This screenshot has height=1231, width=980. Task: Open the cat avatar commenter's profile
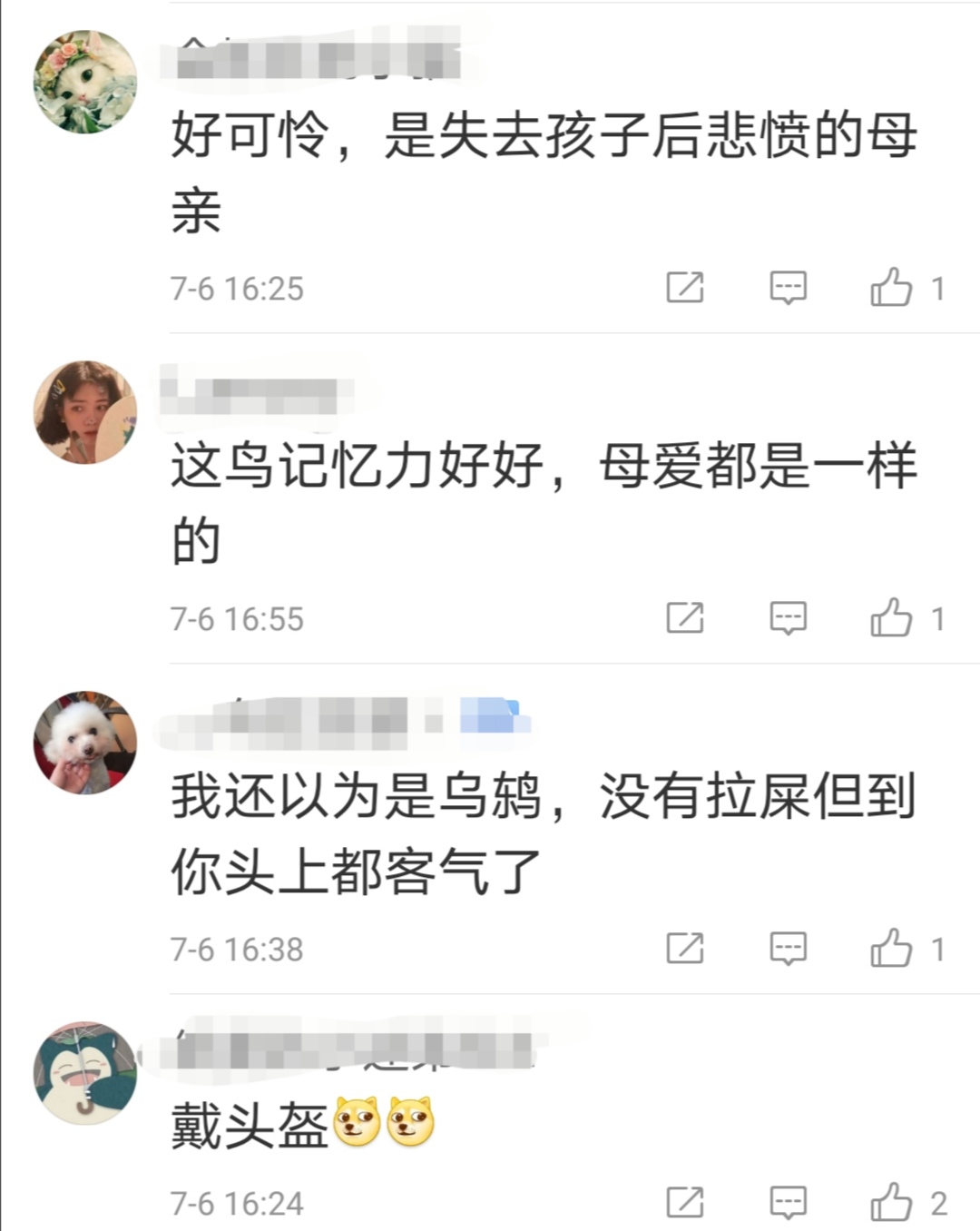click(85, 82)
